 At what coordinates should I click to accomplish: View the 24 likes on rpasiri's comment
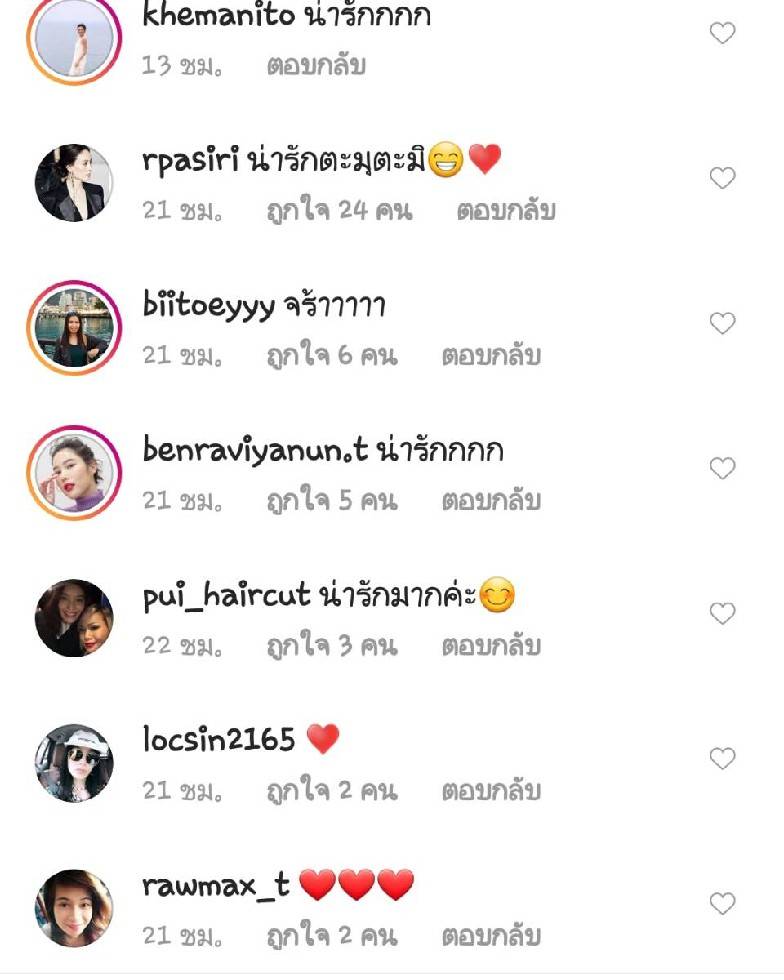tap(339, 211)
